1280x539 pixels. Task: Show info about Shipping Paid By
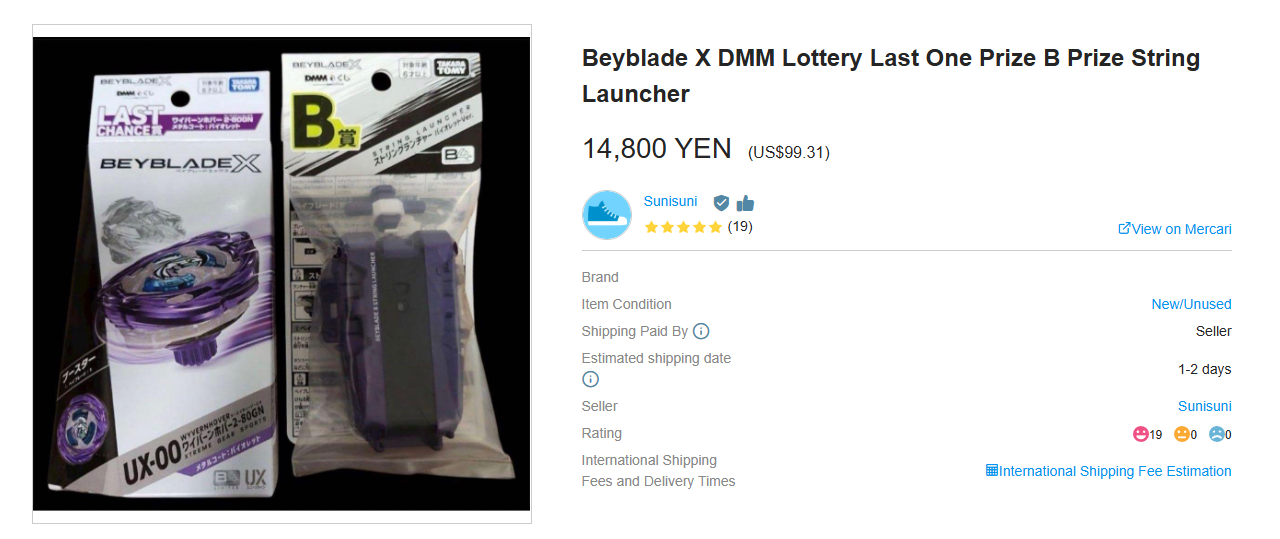(x=701, y=331)
